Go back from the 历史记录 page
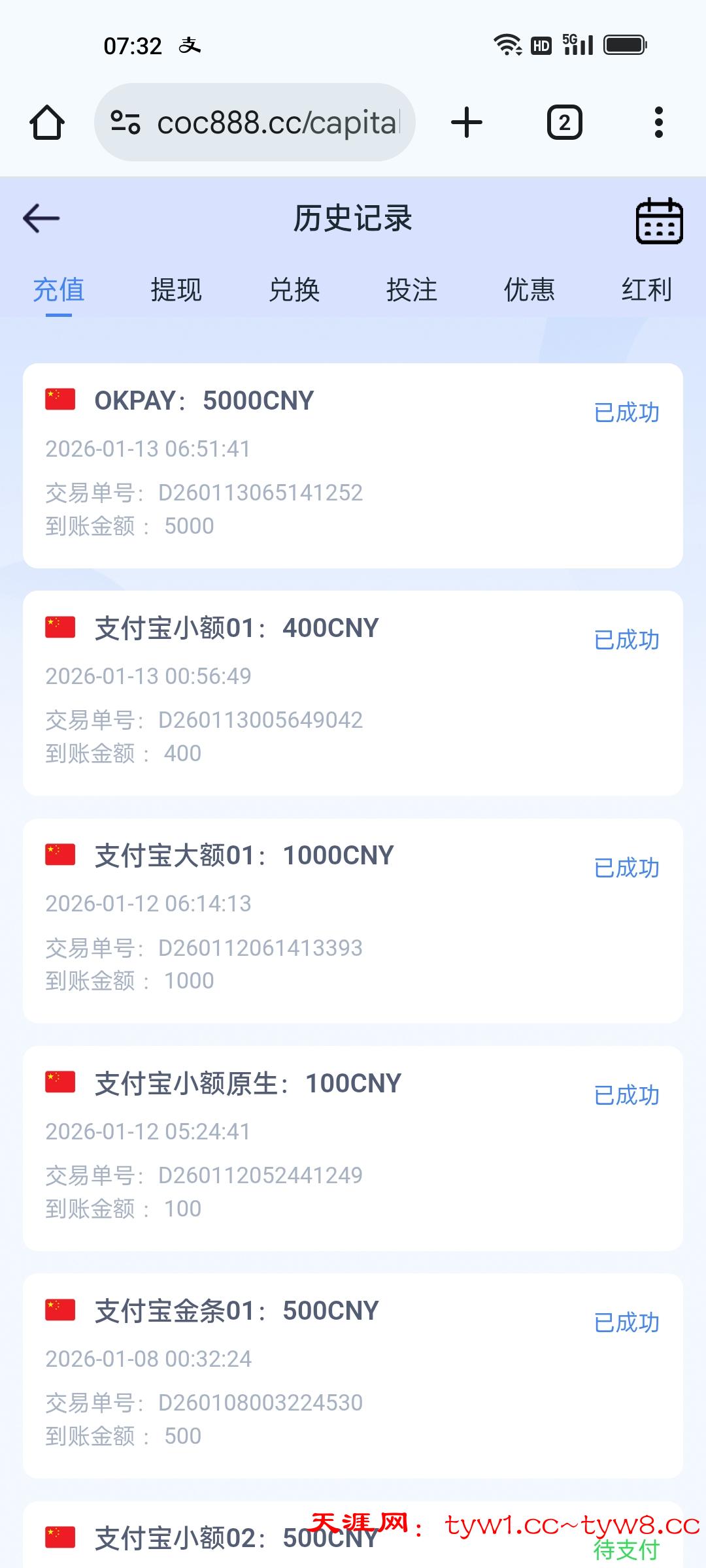706x1568 pixels. click(x=41, y=218)
